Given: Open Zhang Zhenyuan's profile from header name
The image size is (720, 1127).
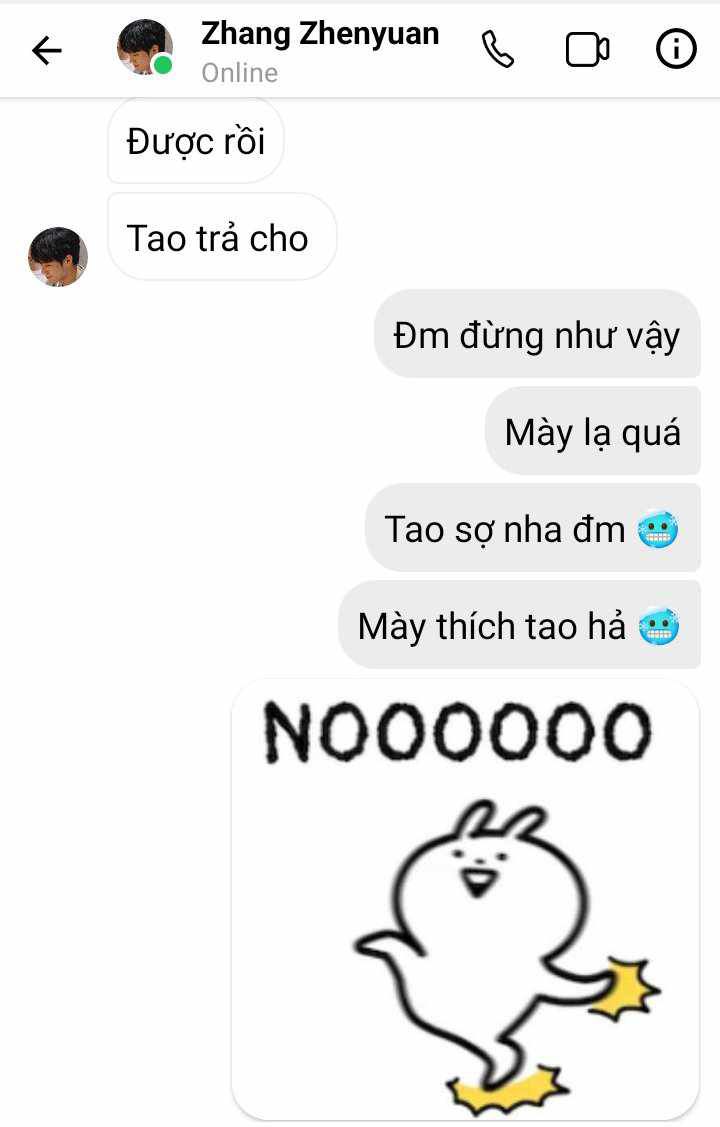Looking at the screenshot, I should (319, 34).
